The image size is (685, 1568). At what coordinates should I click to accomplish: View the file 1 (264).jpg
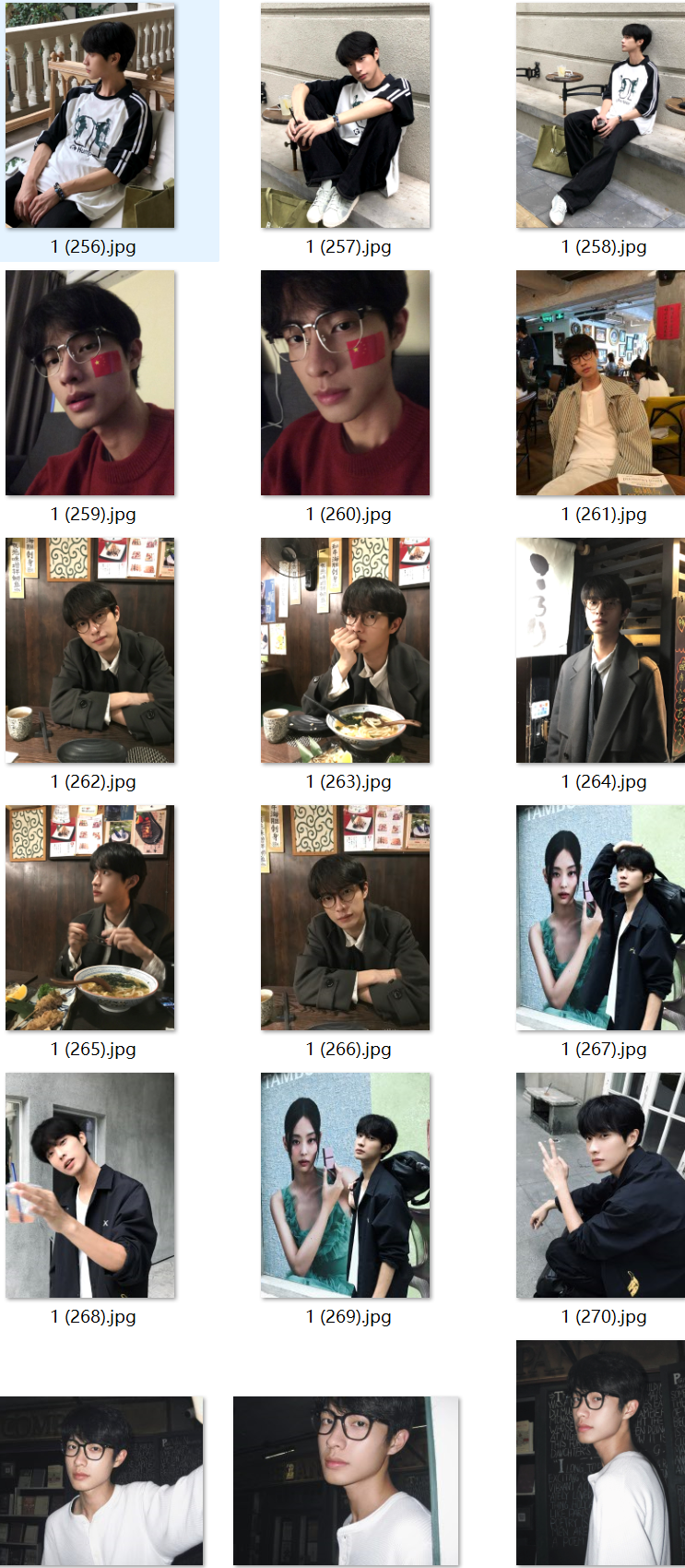point(600,650)
